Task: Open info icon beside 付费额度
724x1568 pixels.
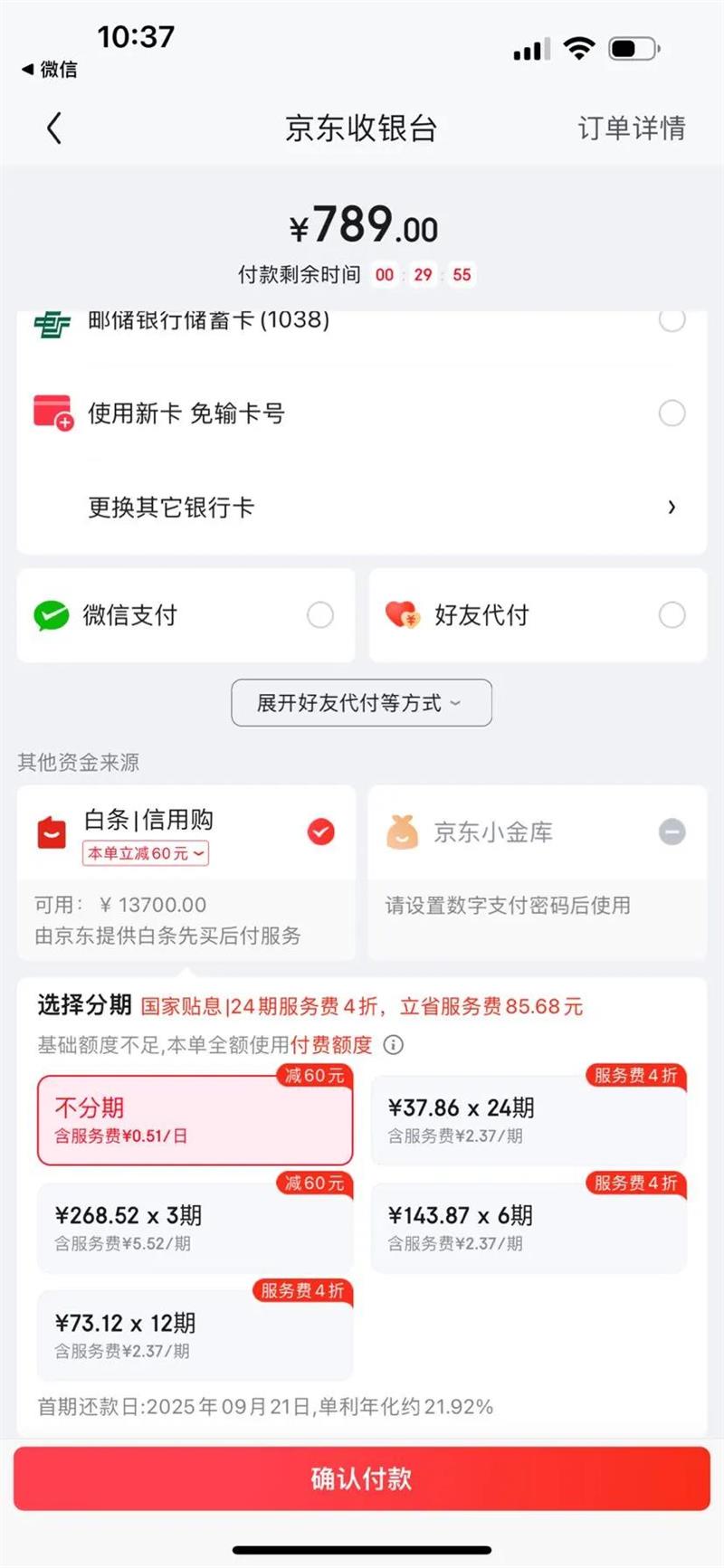Action: [x=394, y=1045]
